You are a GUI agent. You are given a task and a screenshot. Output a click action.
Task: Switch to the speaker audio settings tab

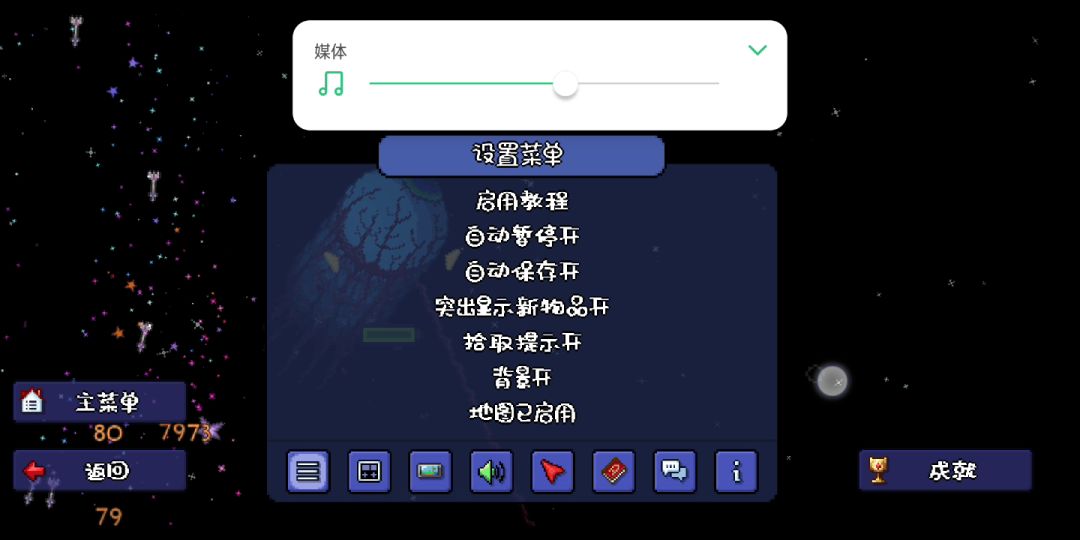491,471
